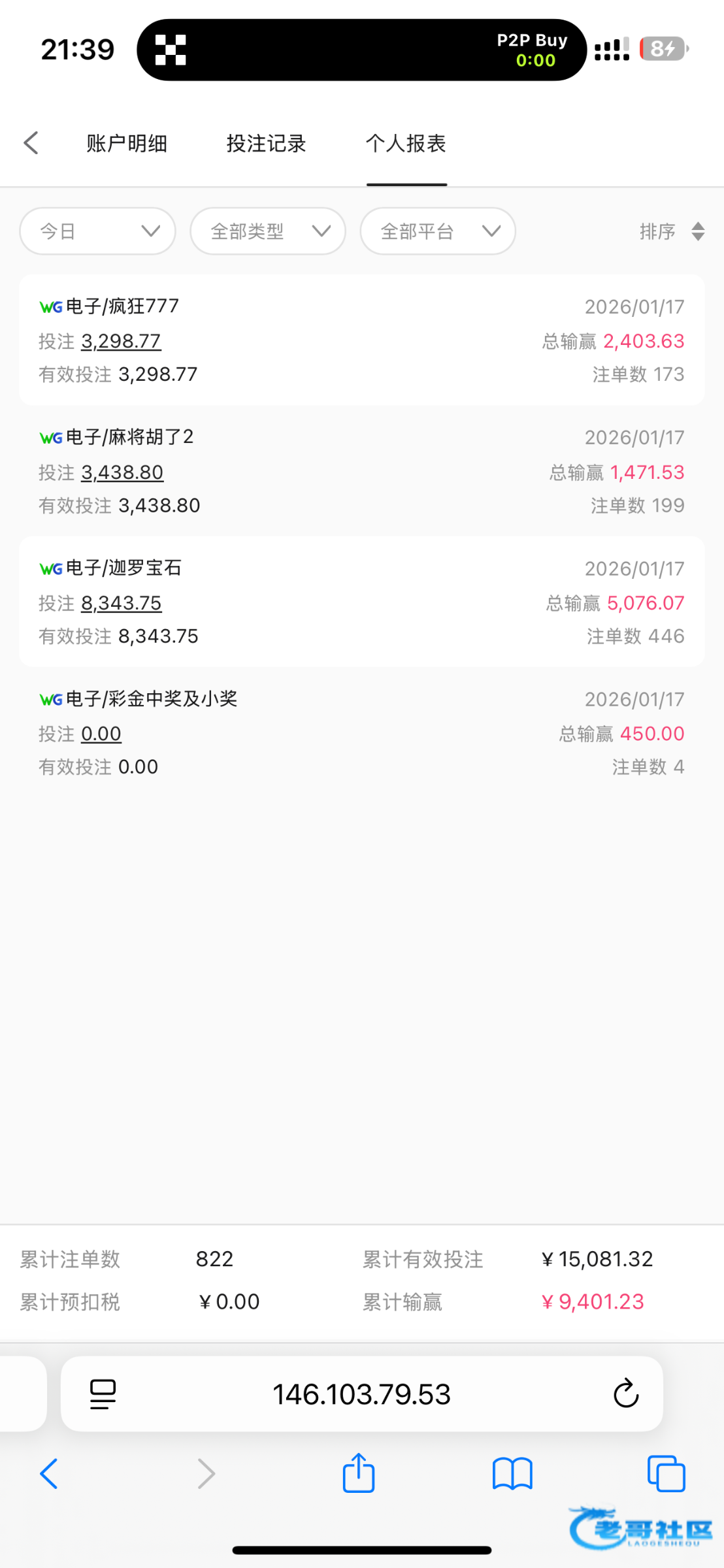
Task: Expand the 全部类型 dropdown
Action: point(268,231)
